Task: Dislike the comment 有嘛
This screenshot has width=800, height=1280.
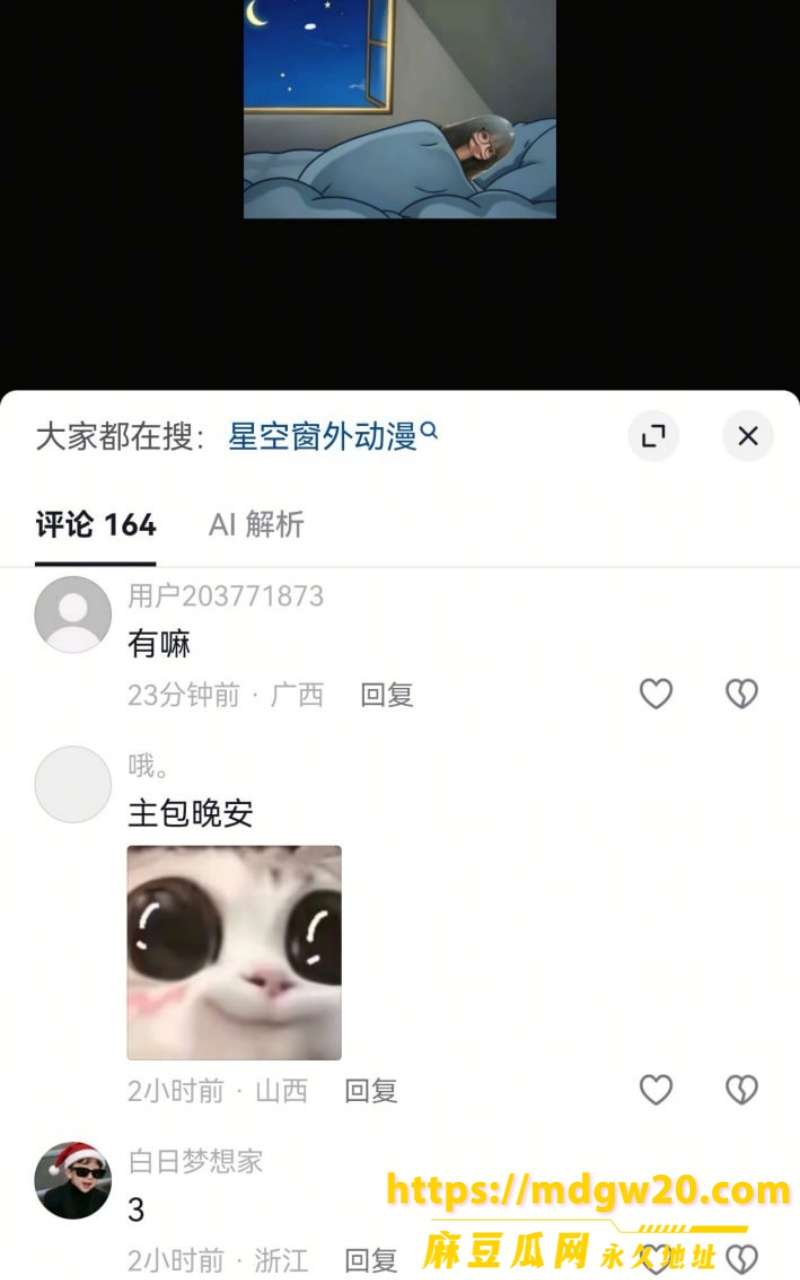Action: tap(741, 694)
